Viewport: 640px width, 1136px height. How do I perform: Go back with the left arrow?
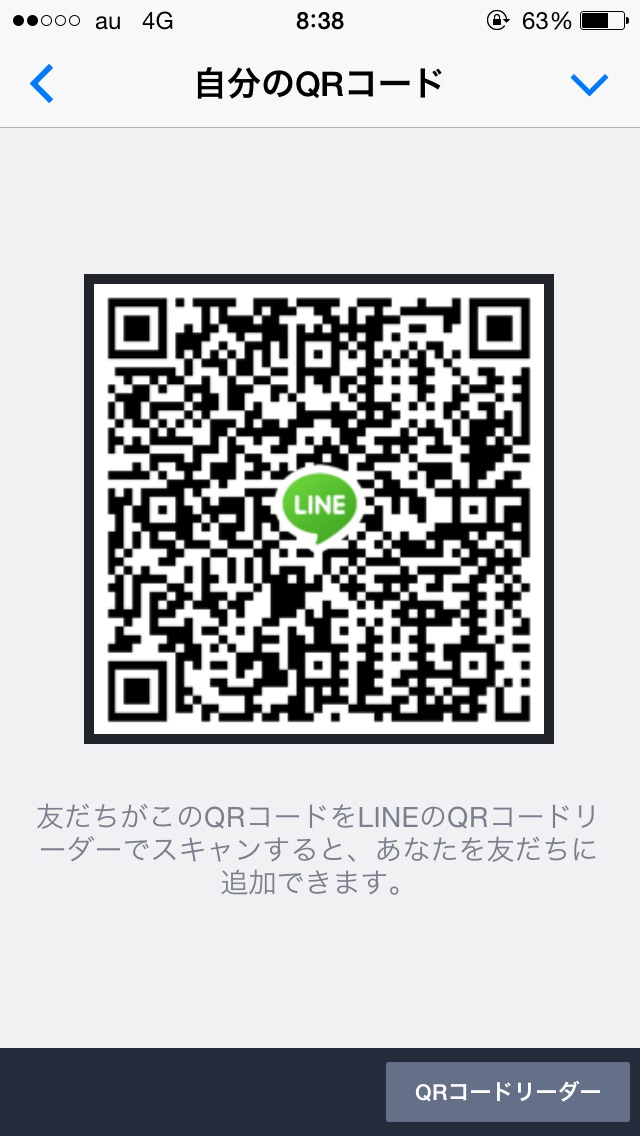[x=41, y=84]
